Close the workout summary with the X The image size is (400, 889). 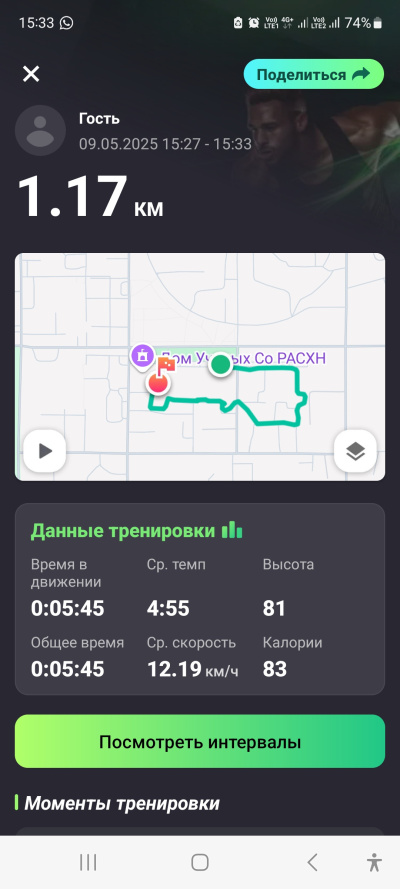tap(31, 74)
